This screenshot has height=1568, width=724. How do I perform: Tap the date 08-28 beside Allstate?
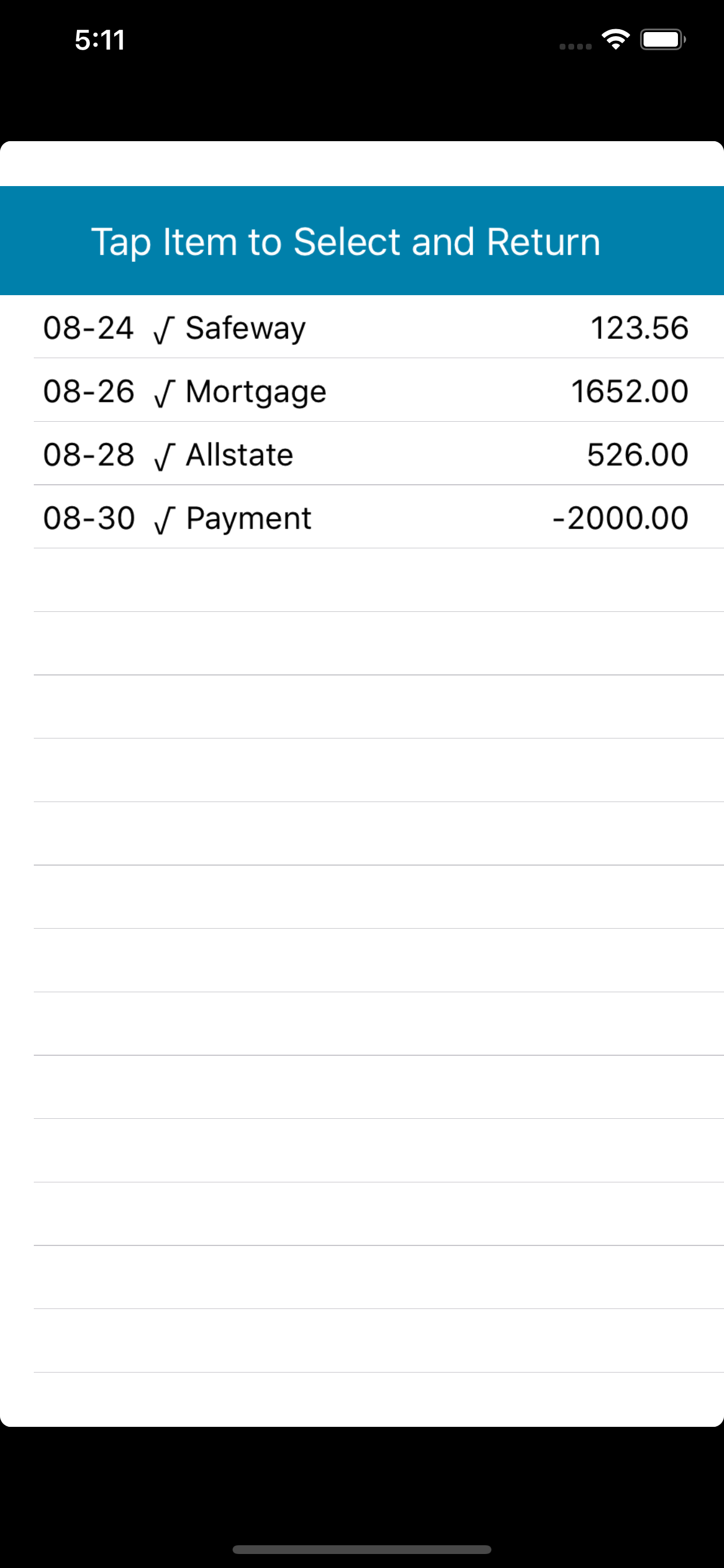point(89,456)
